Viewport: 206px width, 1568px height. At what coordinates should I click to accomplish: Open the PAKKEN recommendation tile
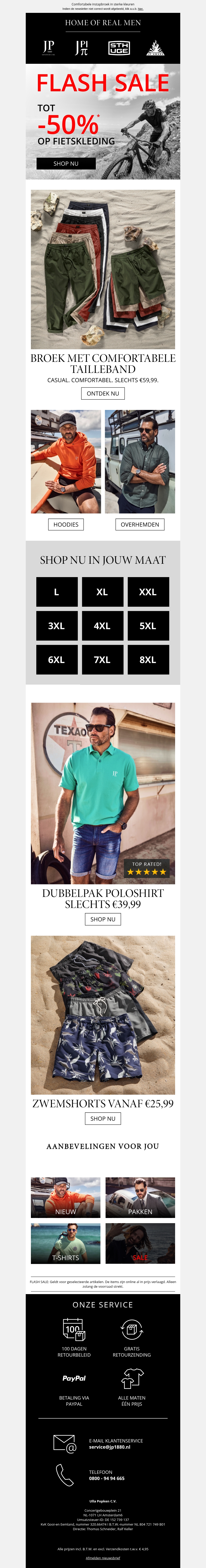140,1197
